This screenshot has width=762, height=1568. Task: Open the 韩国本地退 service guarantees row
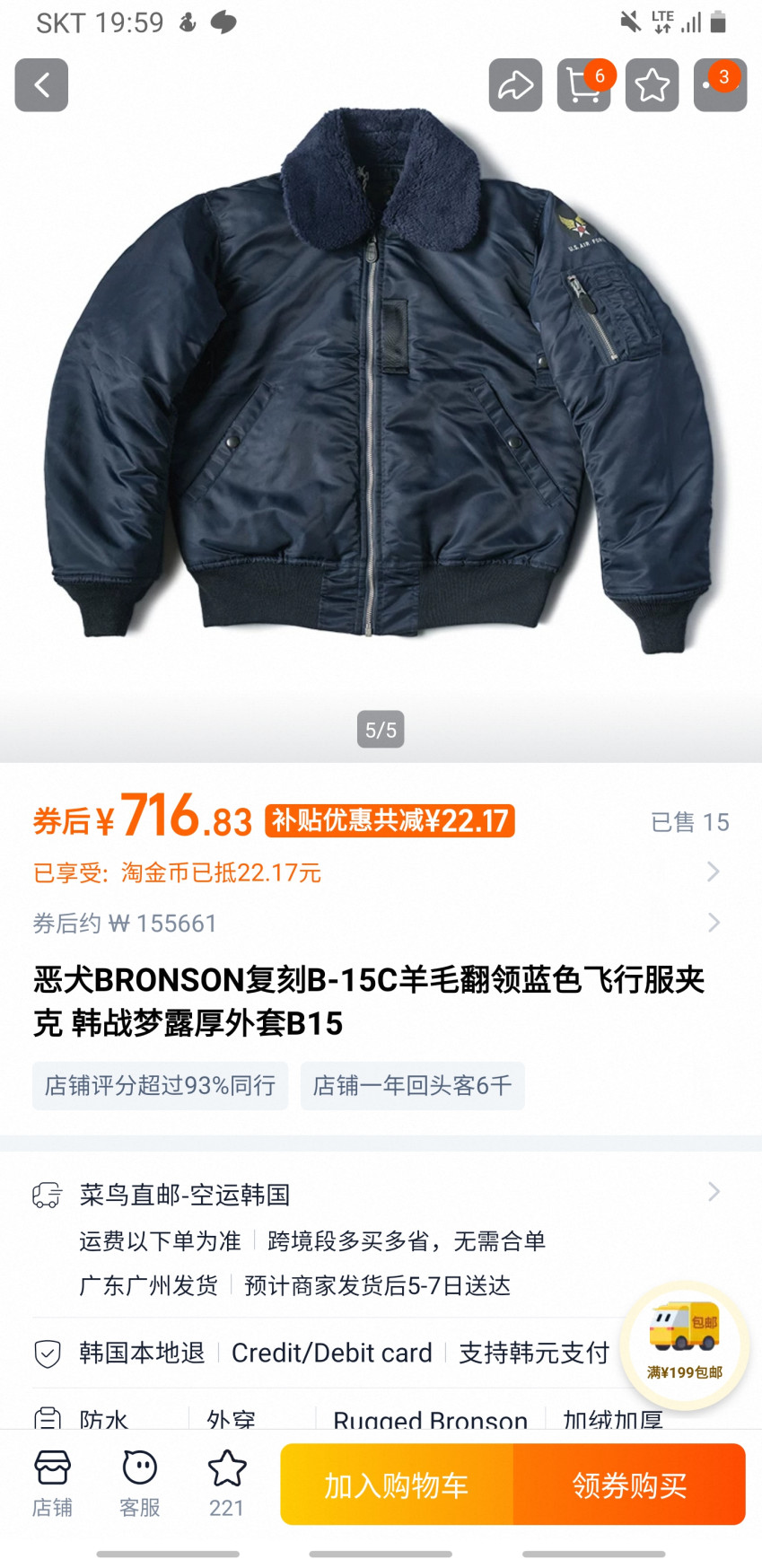click(323, 1353)
